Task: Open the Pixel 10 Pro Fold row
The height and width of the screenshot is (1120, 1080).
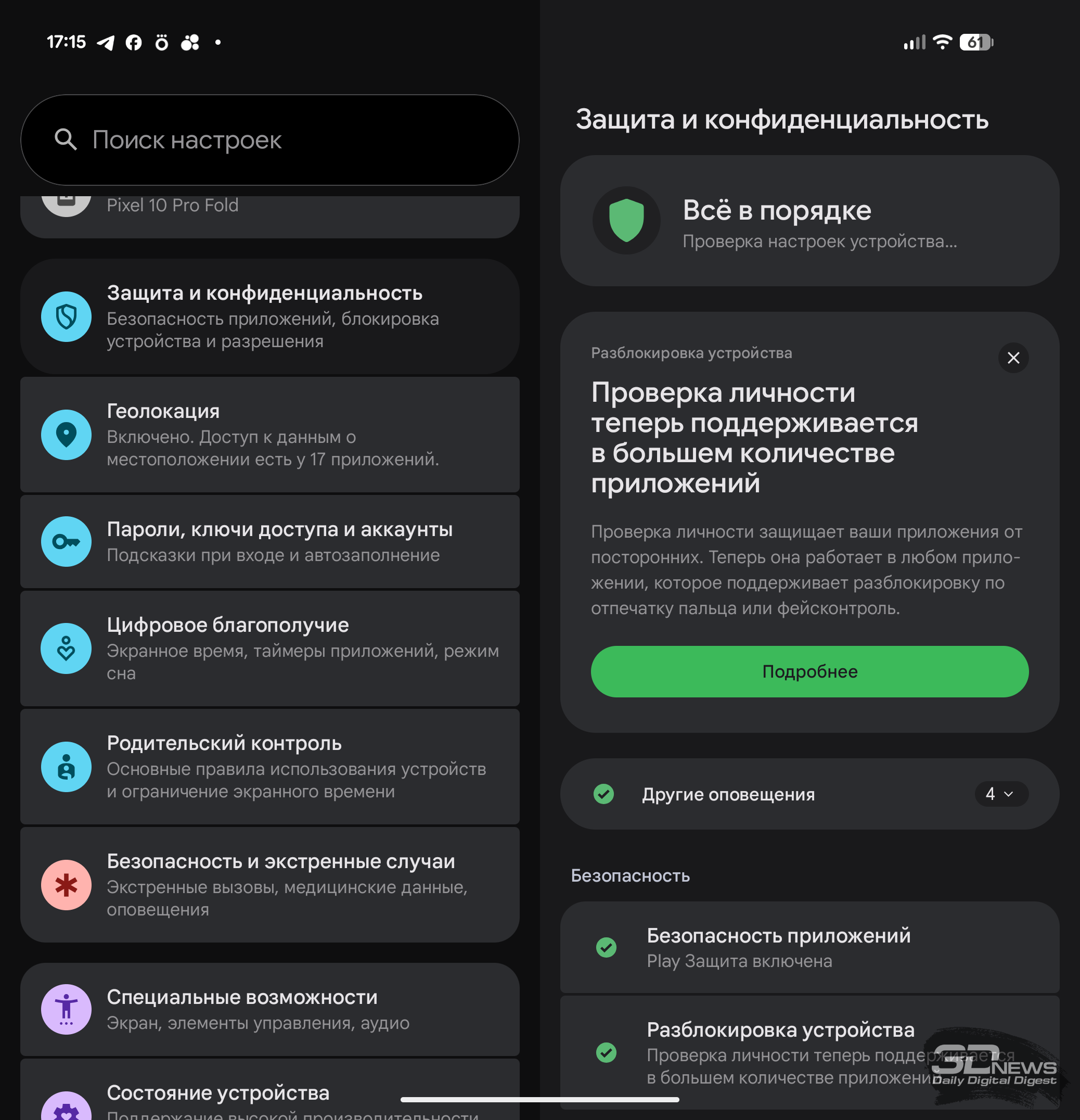Action: click(269, 211)
